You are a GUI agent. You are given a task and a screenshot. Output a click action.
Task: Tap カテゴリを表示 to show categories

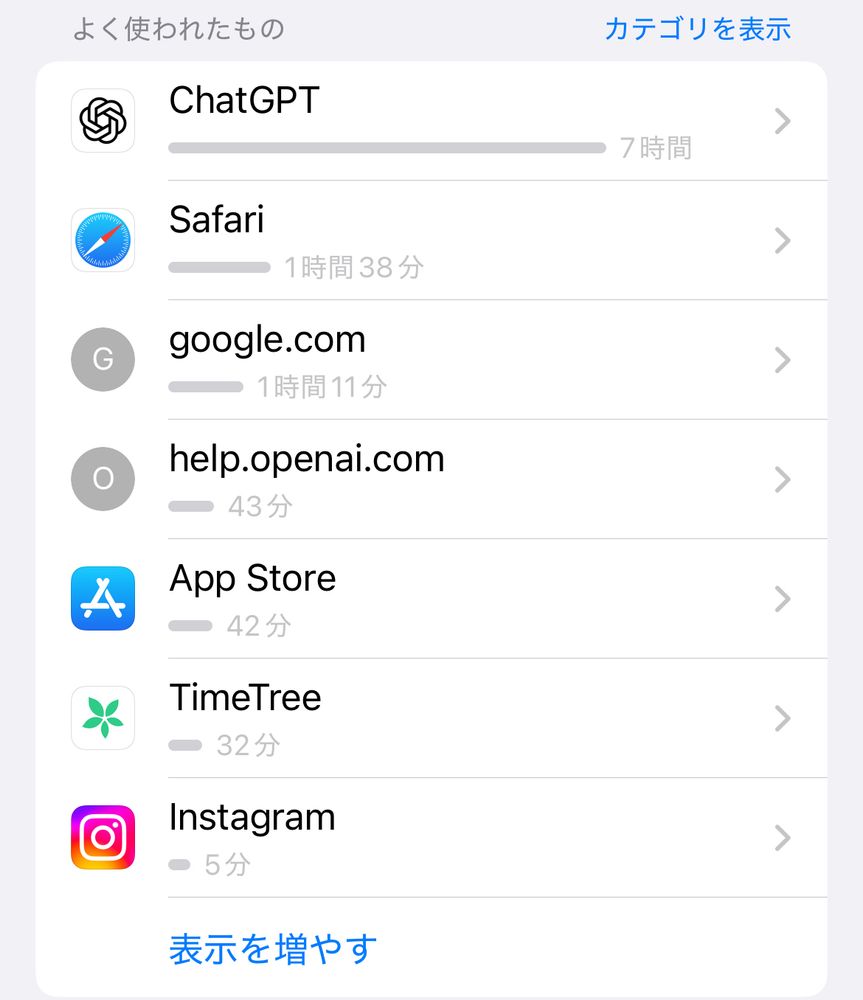(x=698, y=29)
